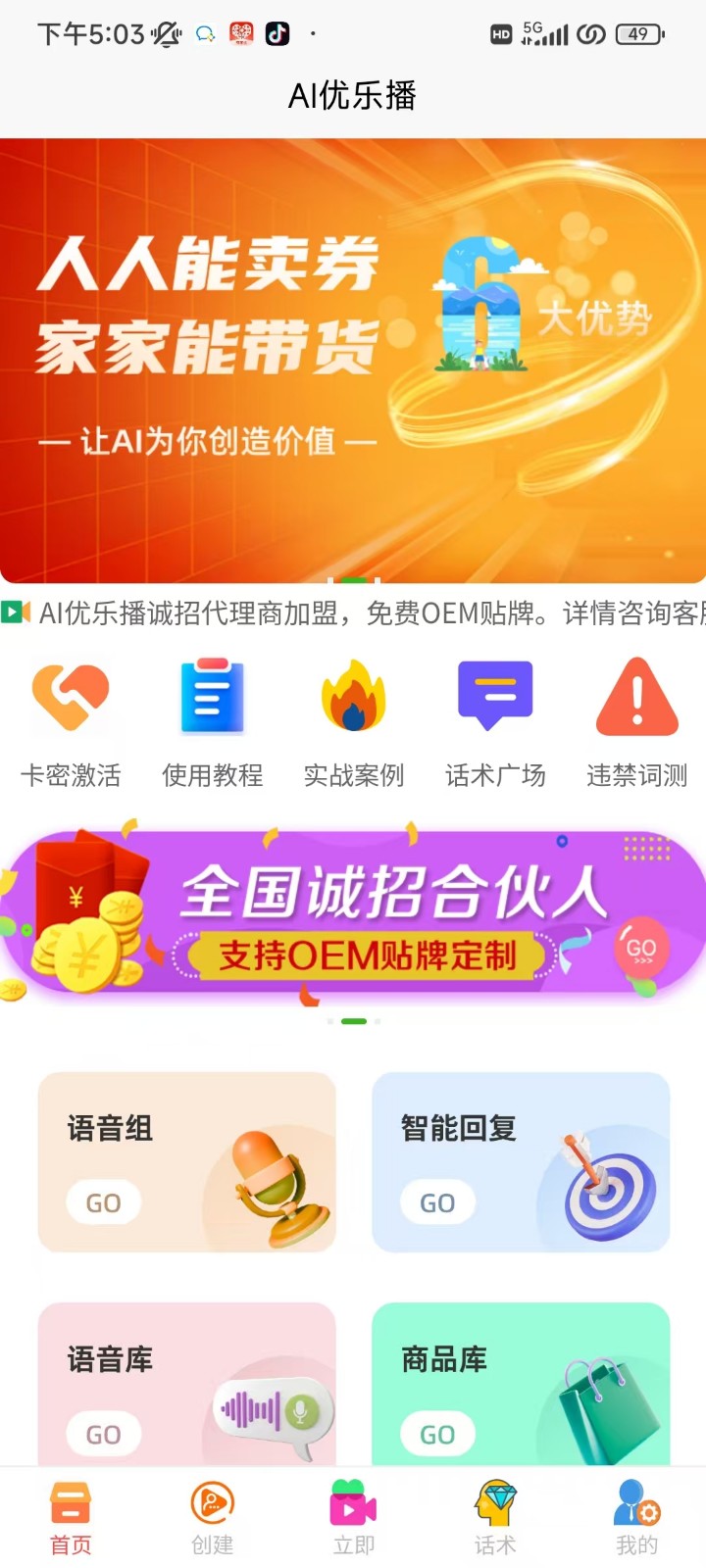Switch to the 话术 tab

pos(495,1517)
